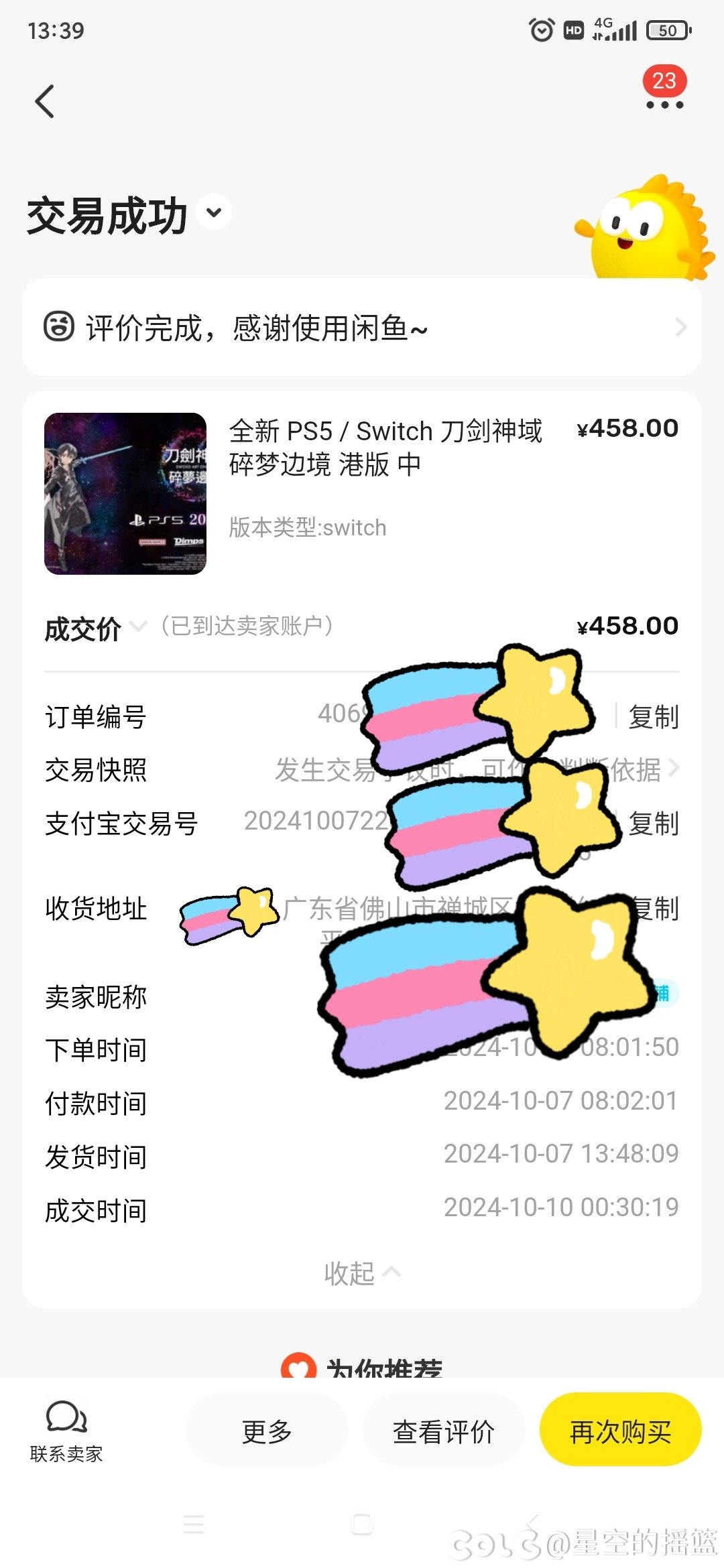Buy again with 再次购买
724x1568 pixels.
point(621,1430)
